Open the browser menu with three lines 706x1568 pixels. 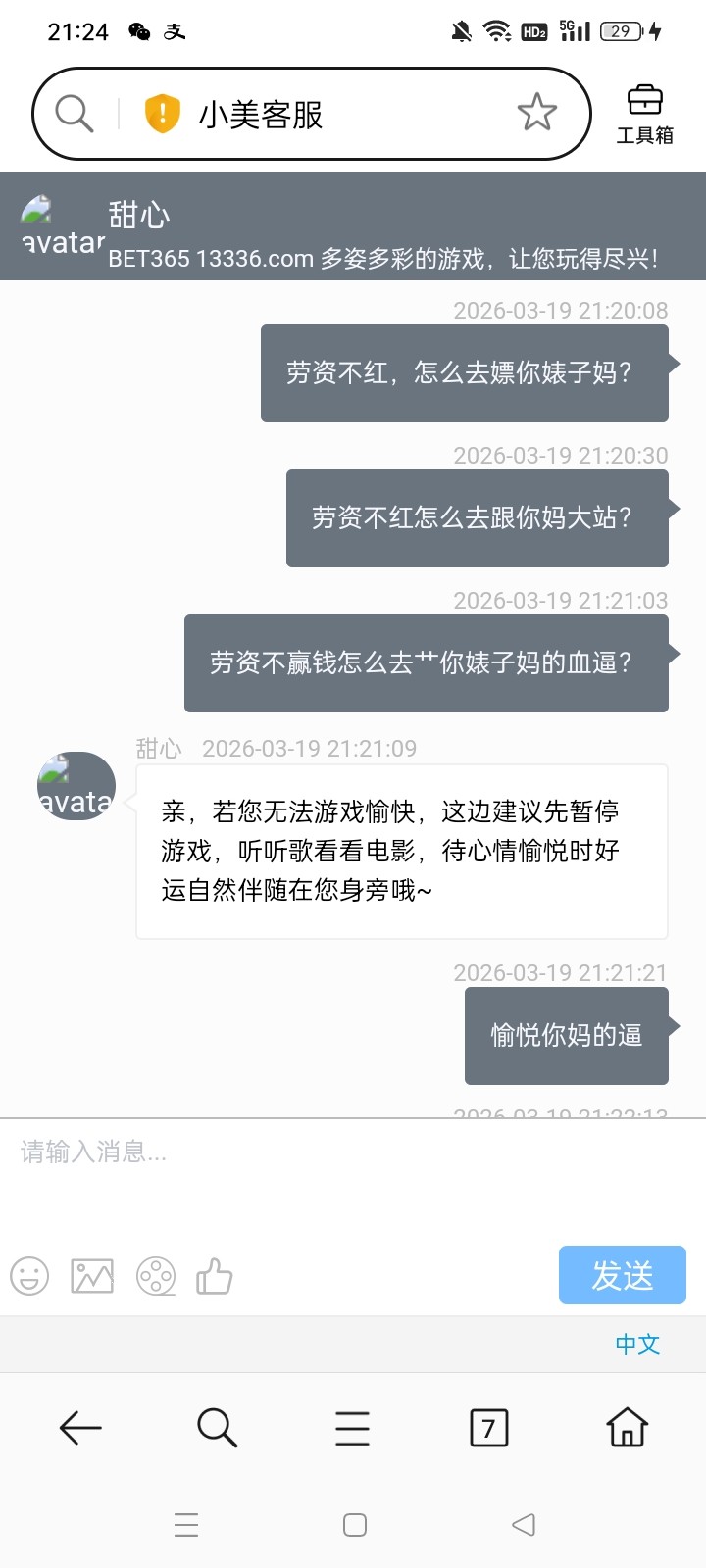tap(353, 1428)
